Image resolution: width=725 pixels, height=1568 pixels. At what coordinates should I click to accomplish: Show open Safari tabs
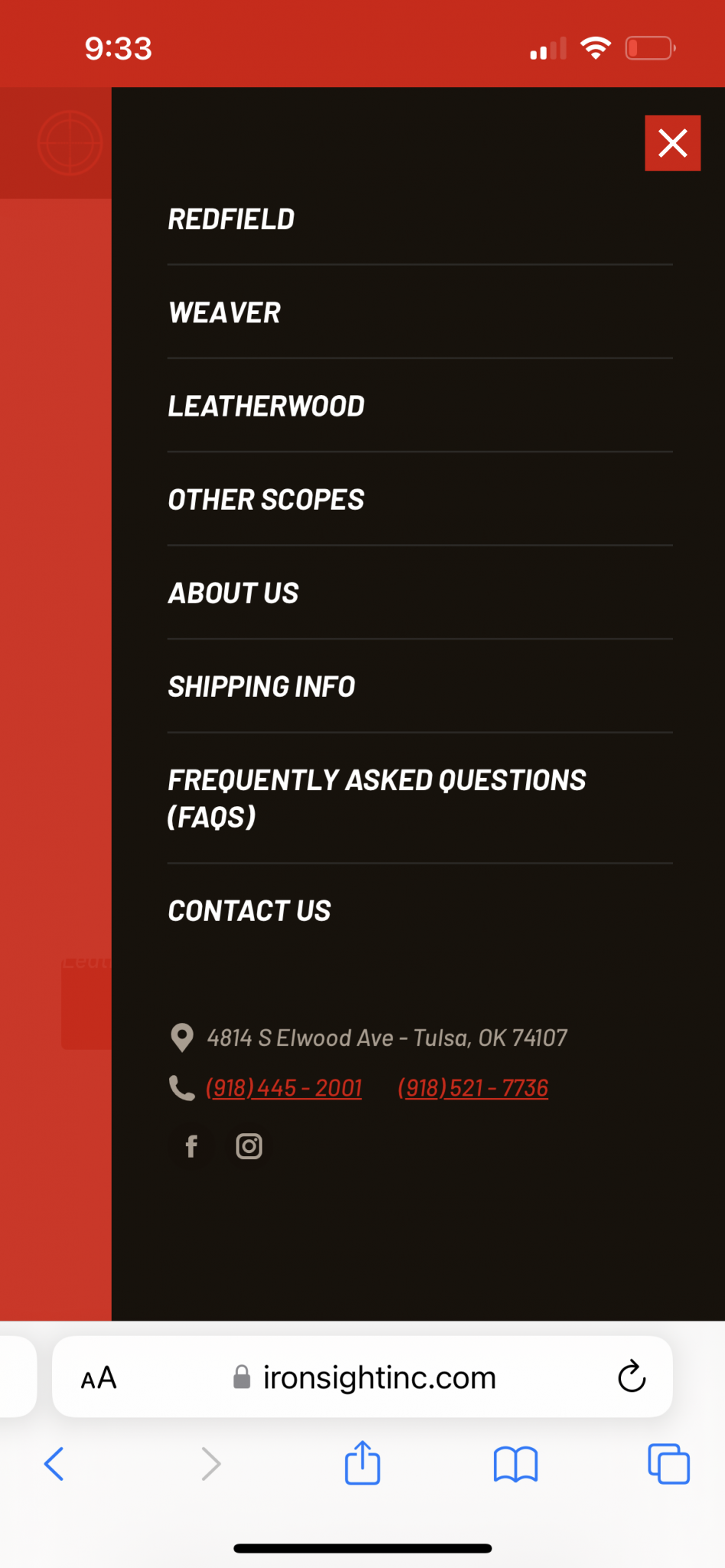(668, 1464)
